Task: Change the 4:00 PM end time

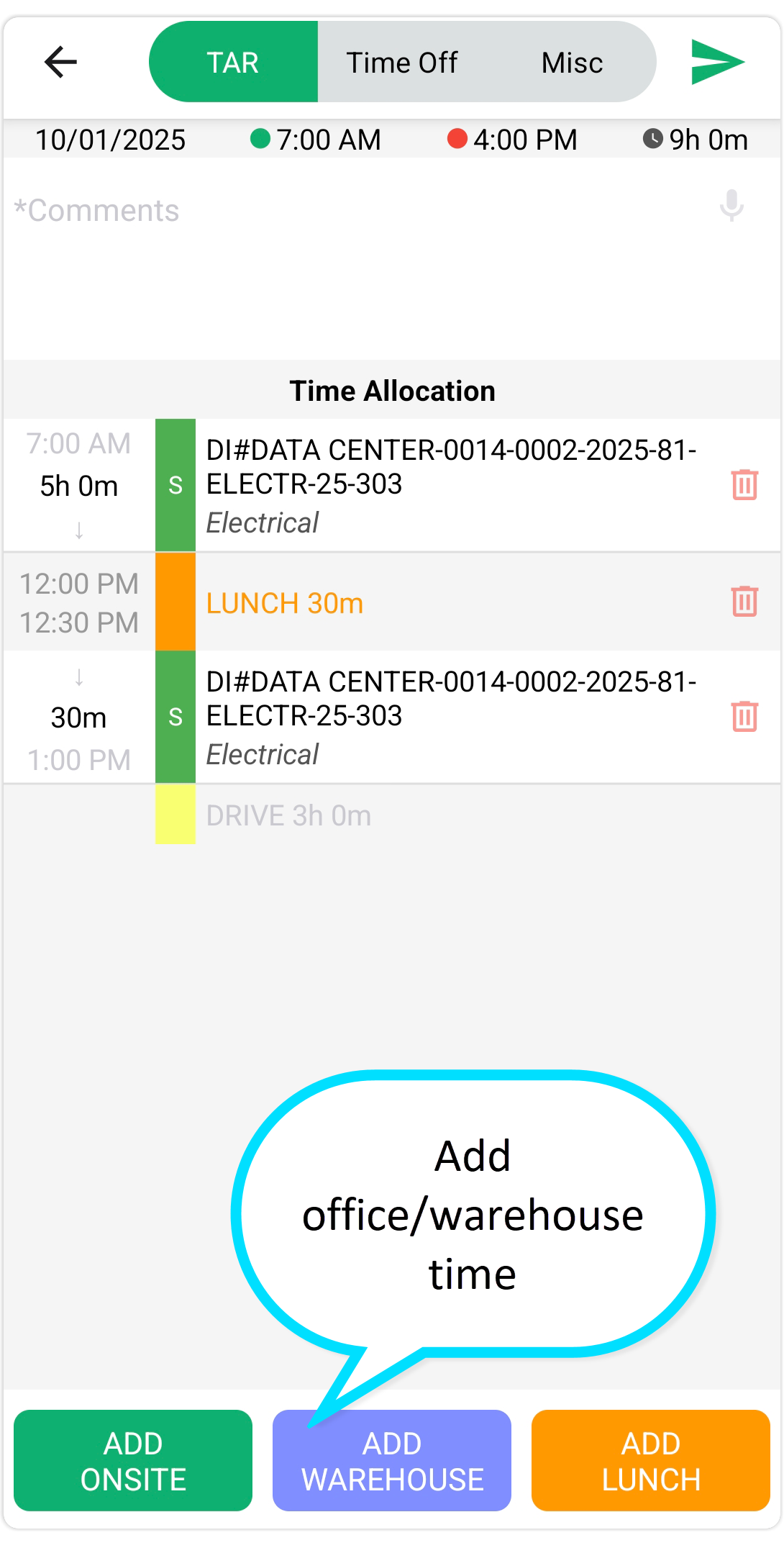Action: click(514, 140)
